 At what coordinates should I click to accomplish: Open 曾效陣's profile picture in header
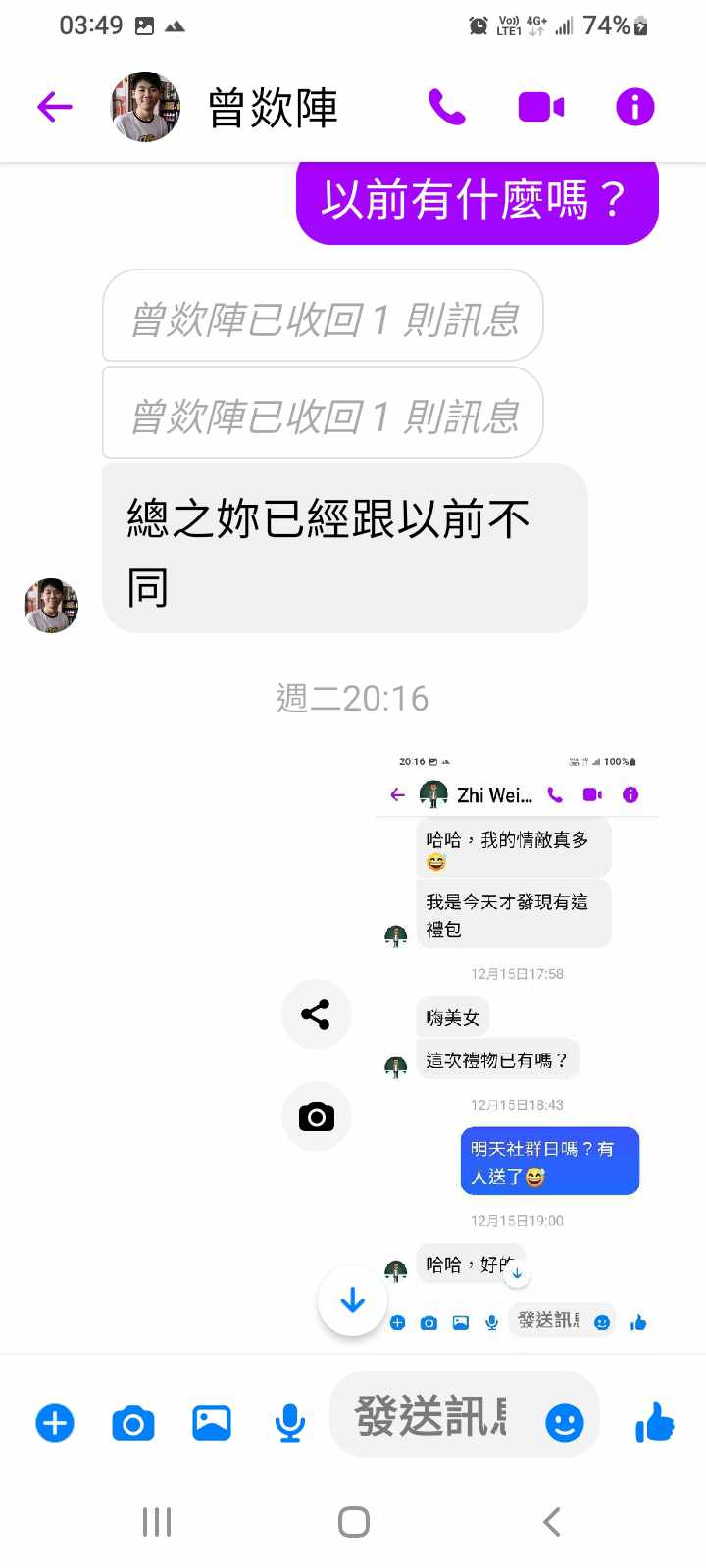click(145, 107)
